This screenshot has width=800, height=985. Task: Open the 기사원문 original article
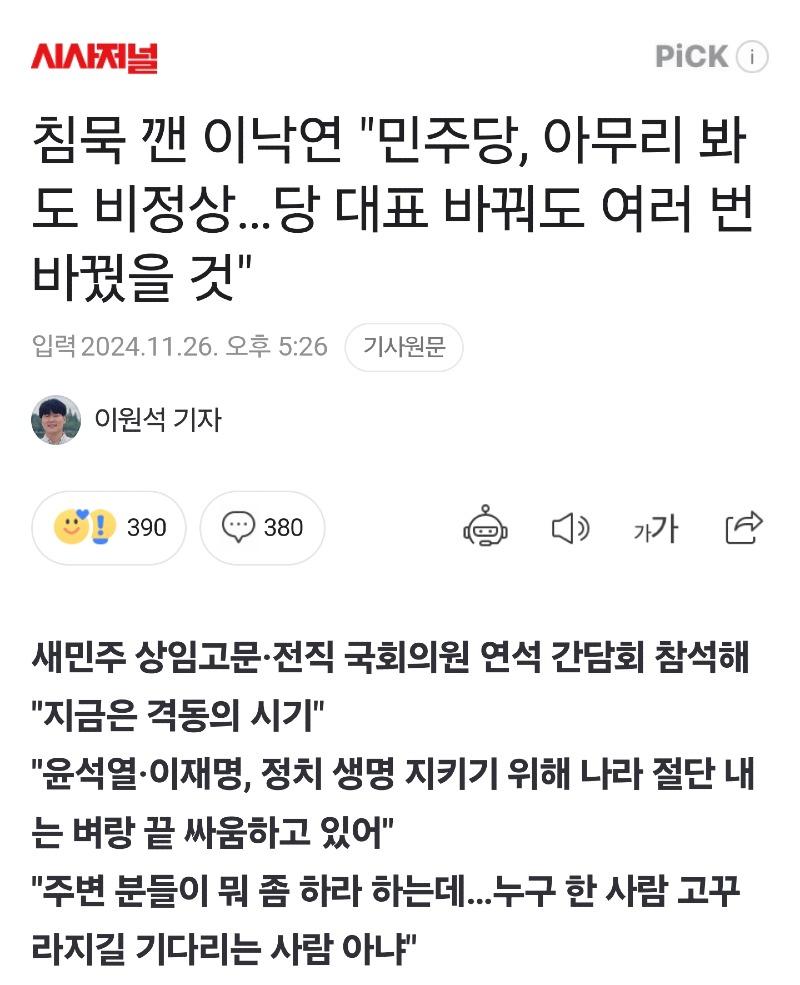pyautogui.click(x=403, y=347)
